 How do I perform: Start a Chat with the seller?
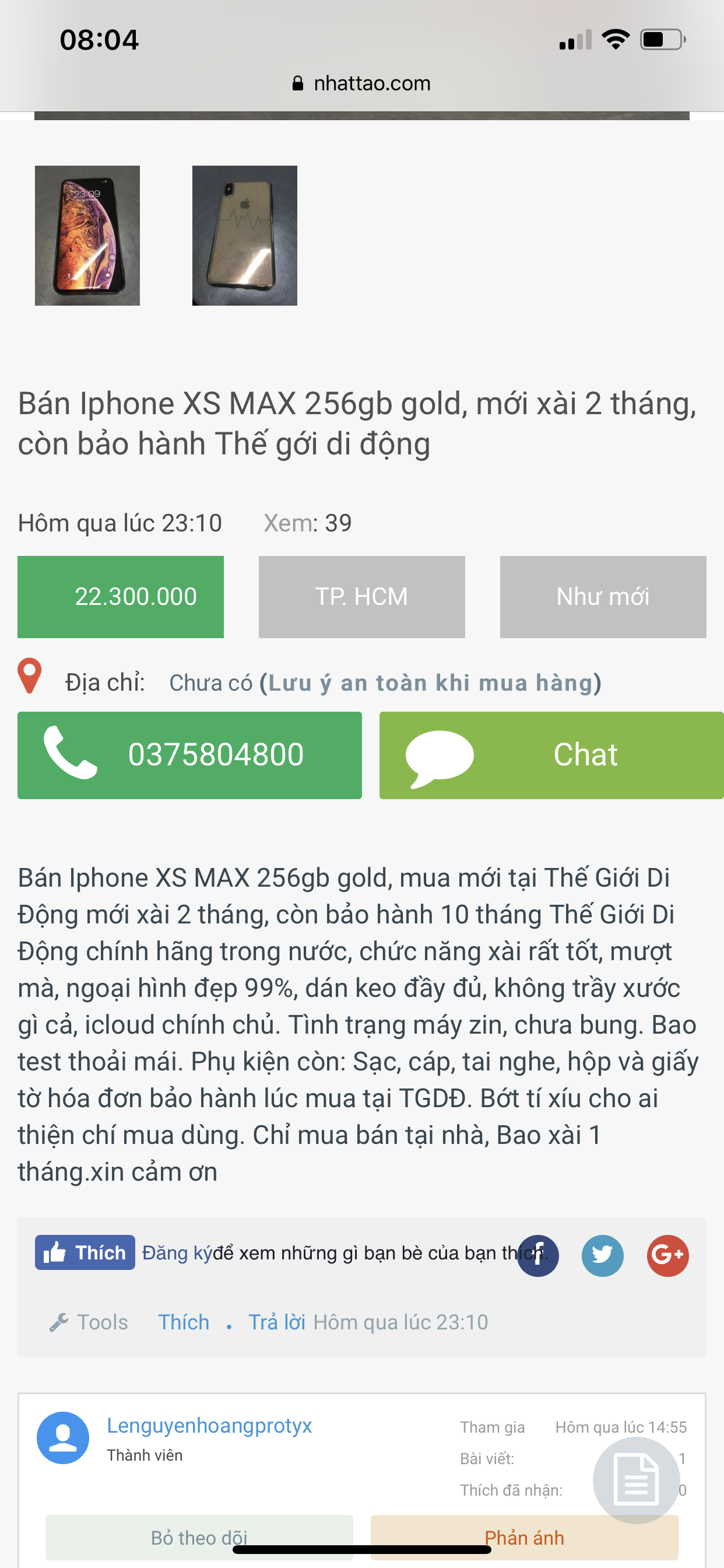(551, 755)
